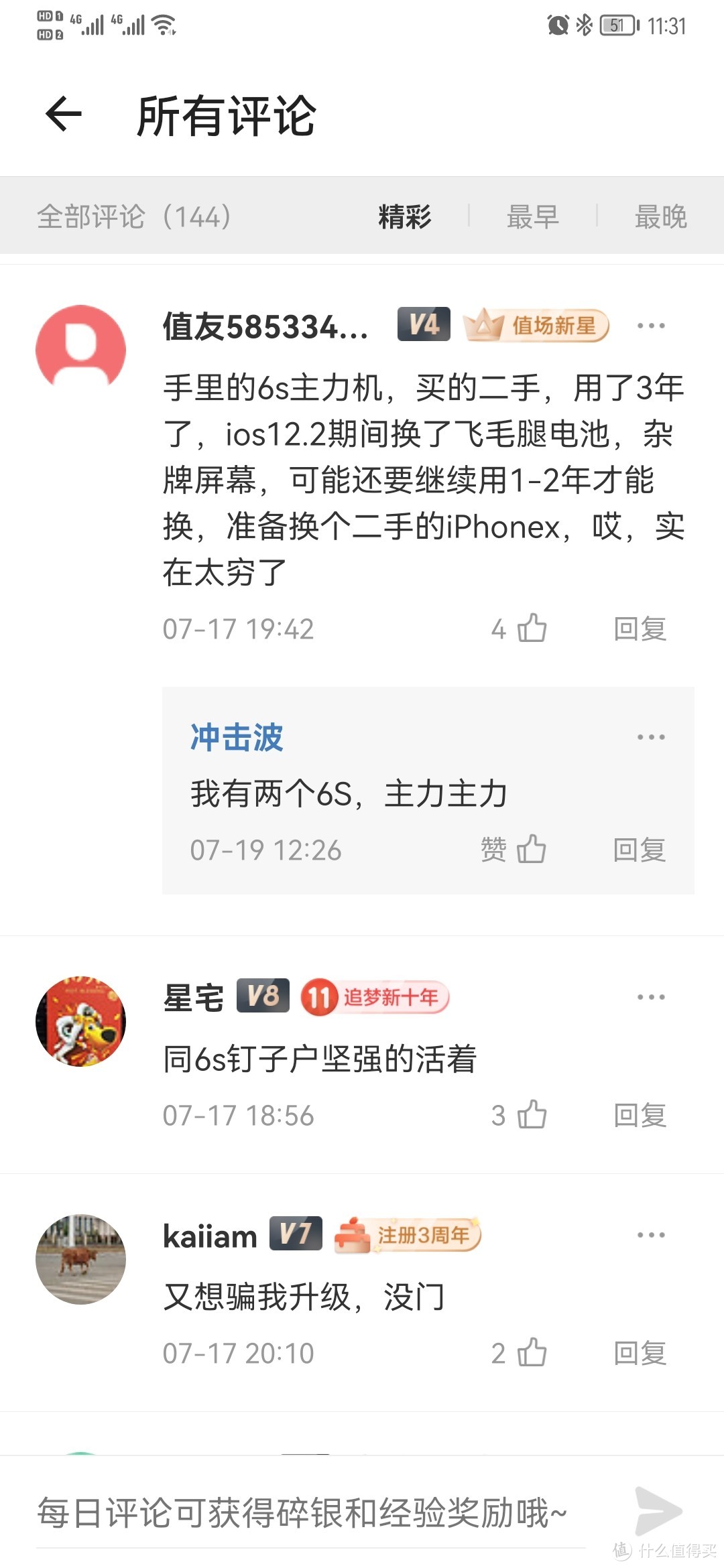The image size is (724, 1568).
Task: Switch to the 精彩 sort tab
Action: click(x=404, y=216)
